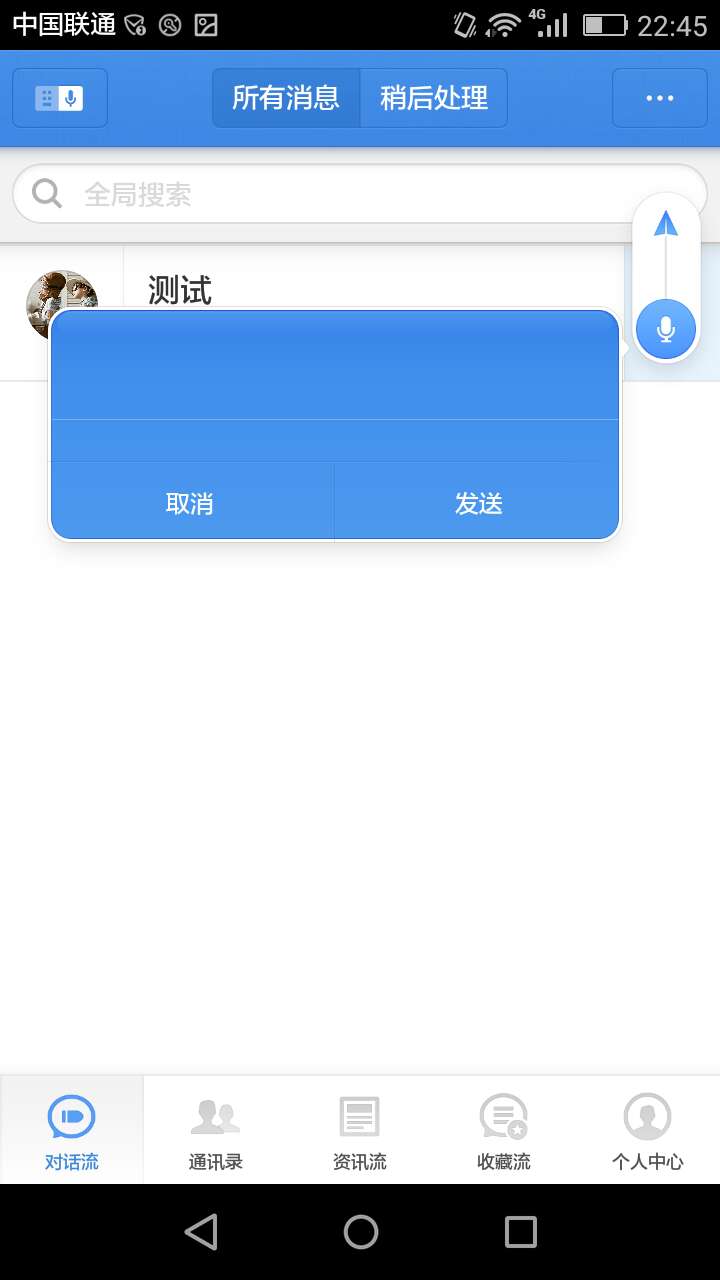Open the 对话流 tab icon
Image resolution: width=720 pixels, height=1280 pixels.
(x=70, y=1115)
